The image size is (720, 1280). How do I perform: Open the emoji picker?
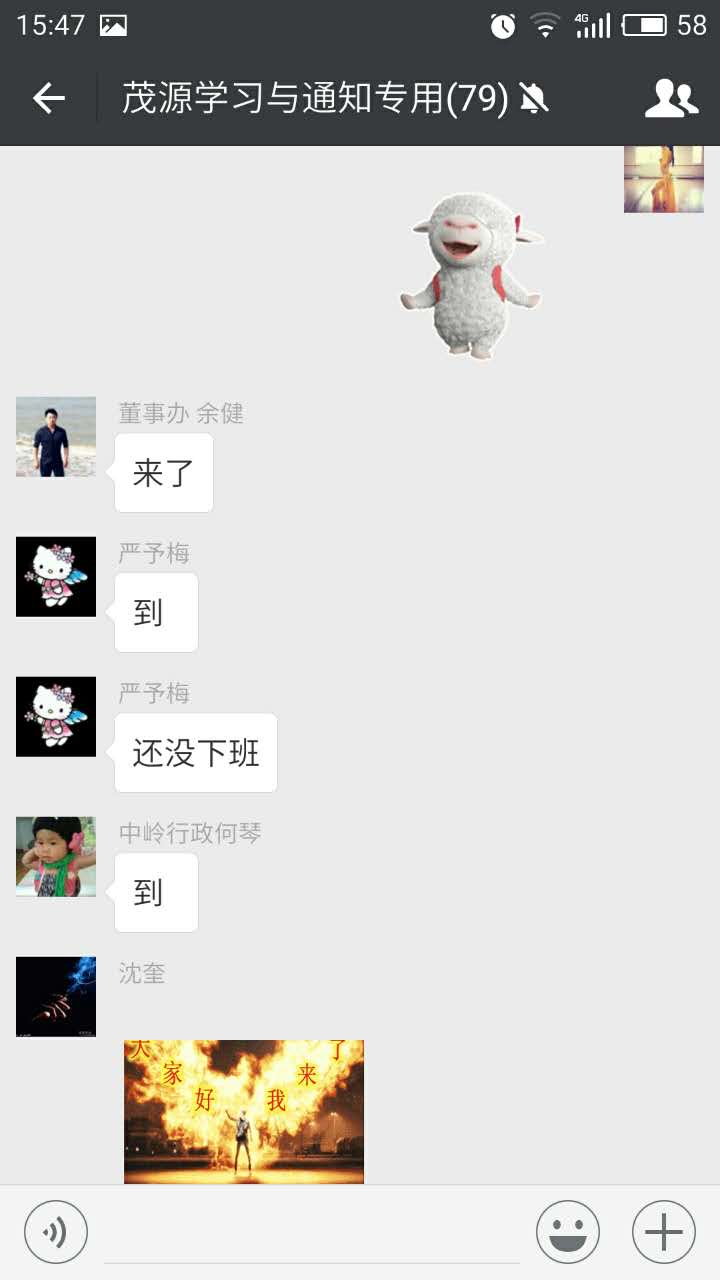(x=567, y=1232)
